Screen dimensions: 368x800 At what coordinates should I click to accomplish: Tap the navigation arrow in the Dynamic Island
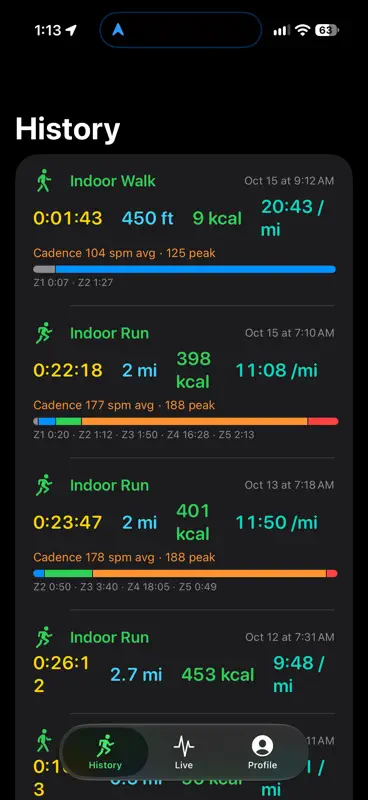(118, 30)
